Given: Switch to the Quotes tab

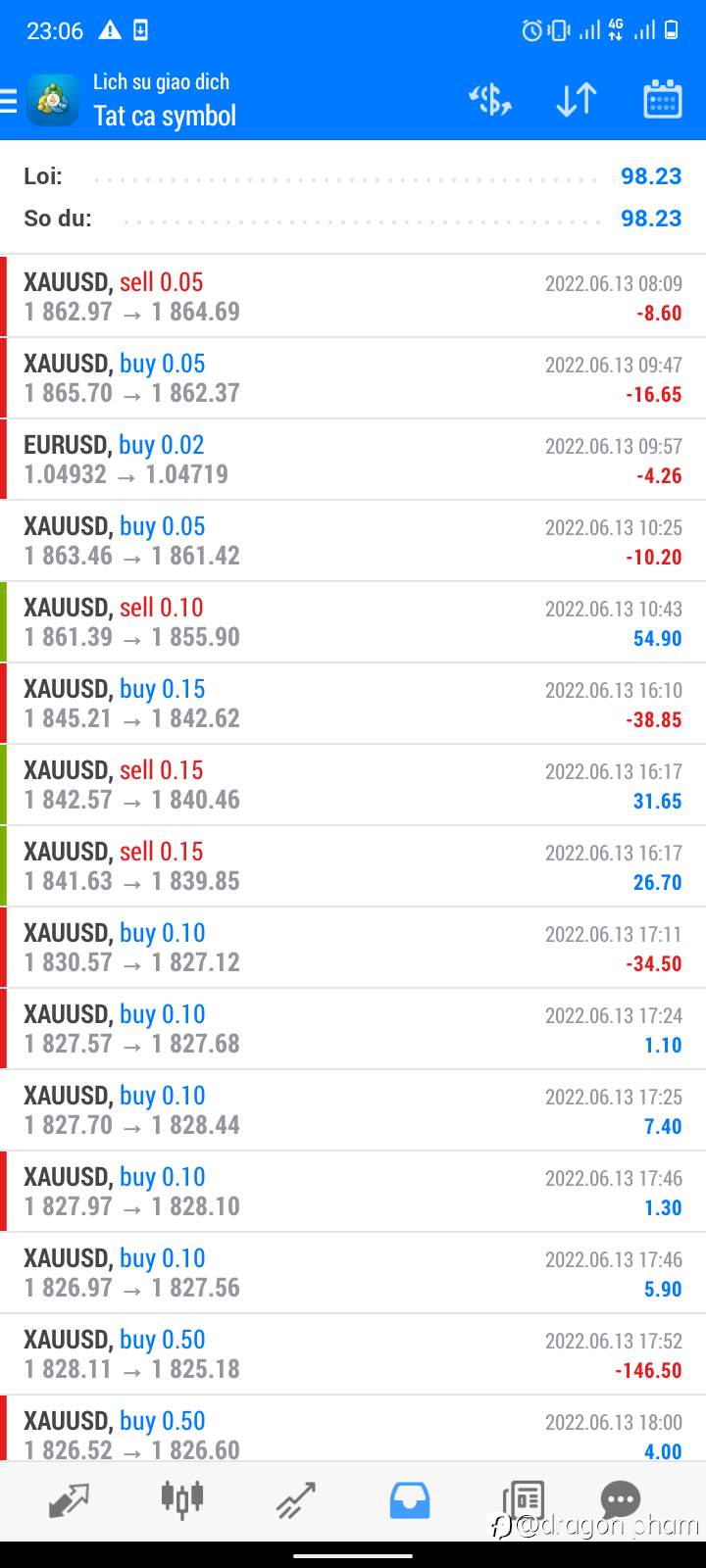Looking at the screenshot, I should [x=69, y=1500].
